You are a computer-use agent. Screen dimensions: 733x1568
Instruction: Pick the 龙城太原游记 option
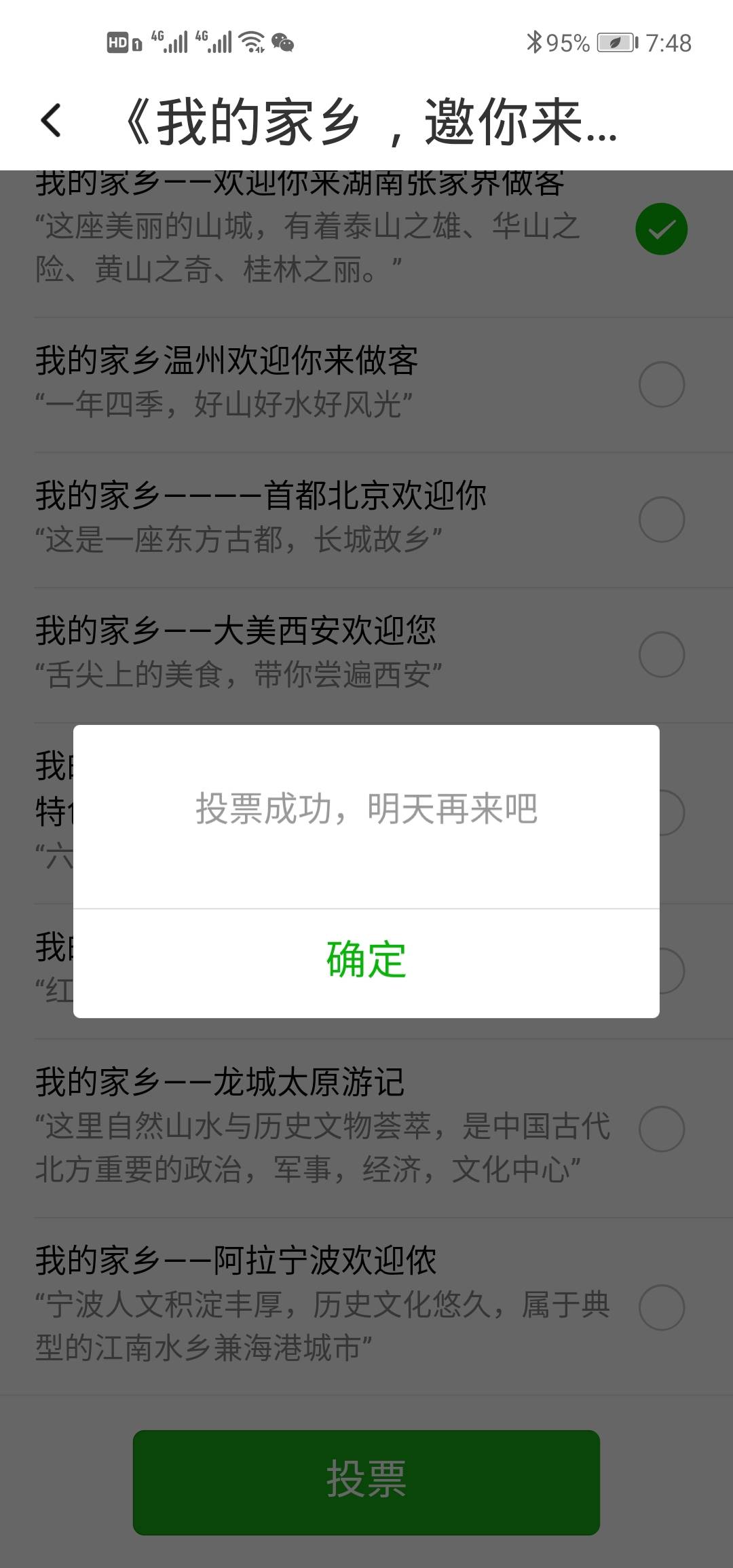point(661,1128)
